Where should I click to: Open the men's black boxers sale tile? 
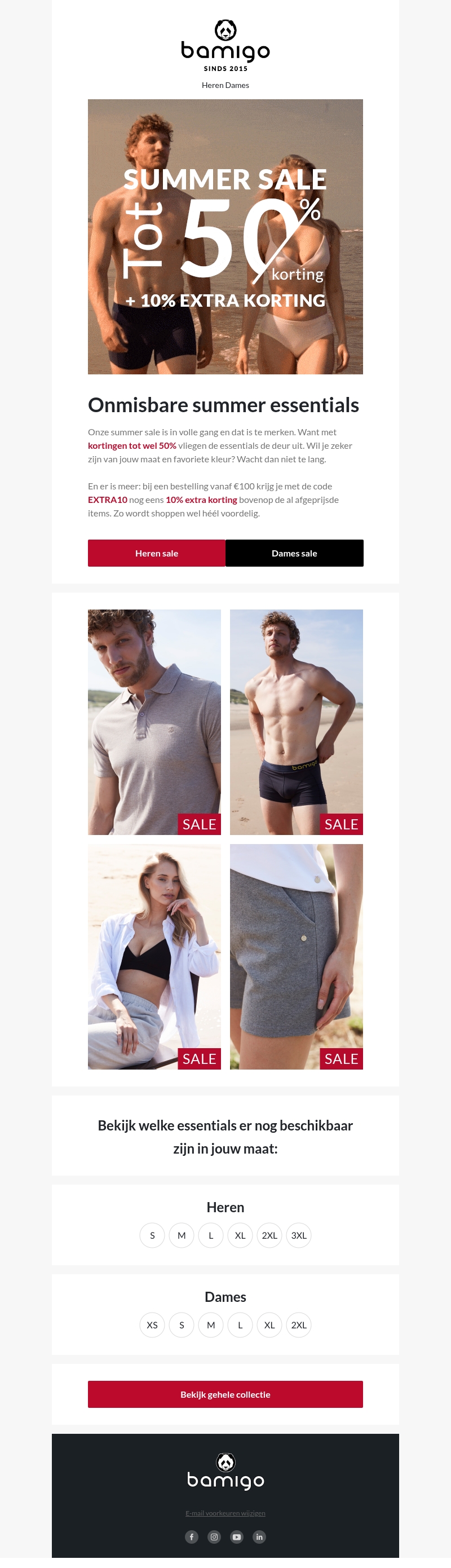point(297,721)
